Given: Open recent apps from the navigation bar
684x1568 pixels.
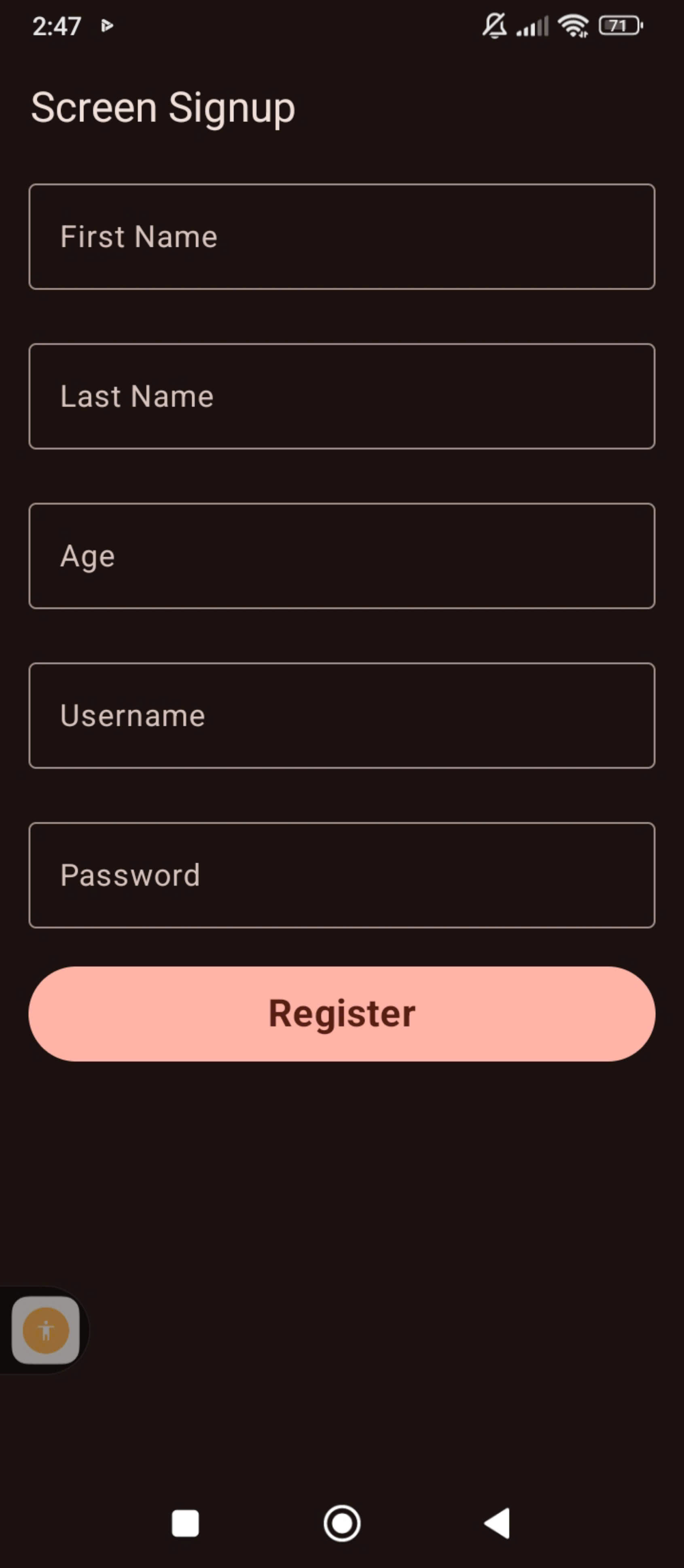Looking at the screenshot, I should coord(186,1523).
